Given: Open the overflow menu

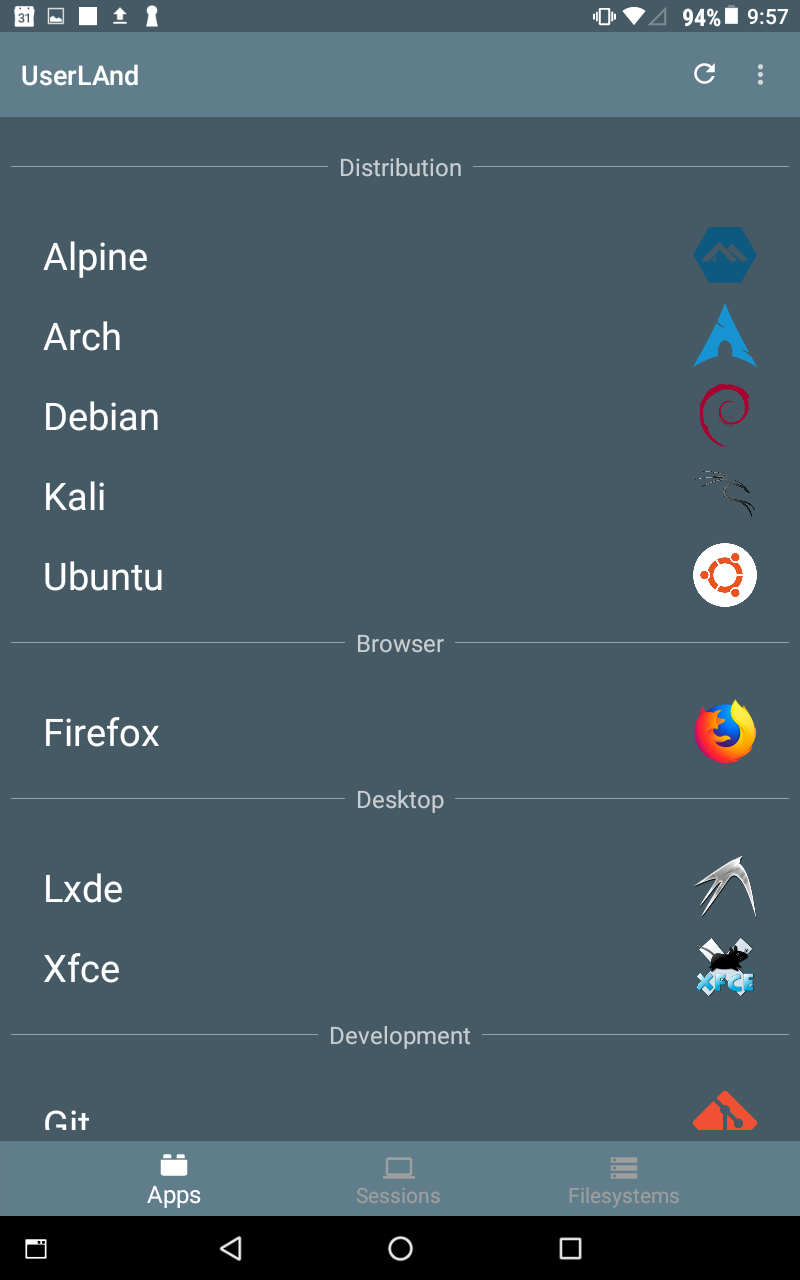Looking at the screenshot, I should pyautogui.click(x=760, y=74).
